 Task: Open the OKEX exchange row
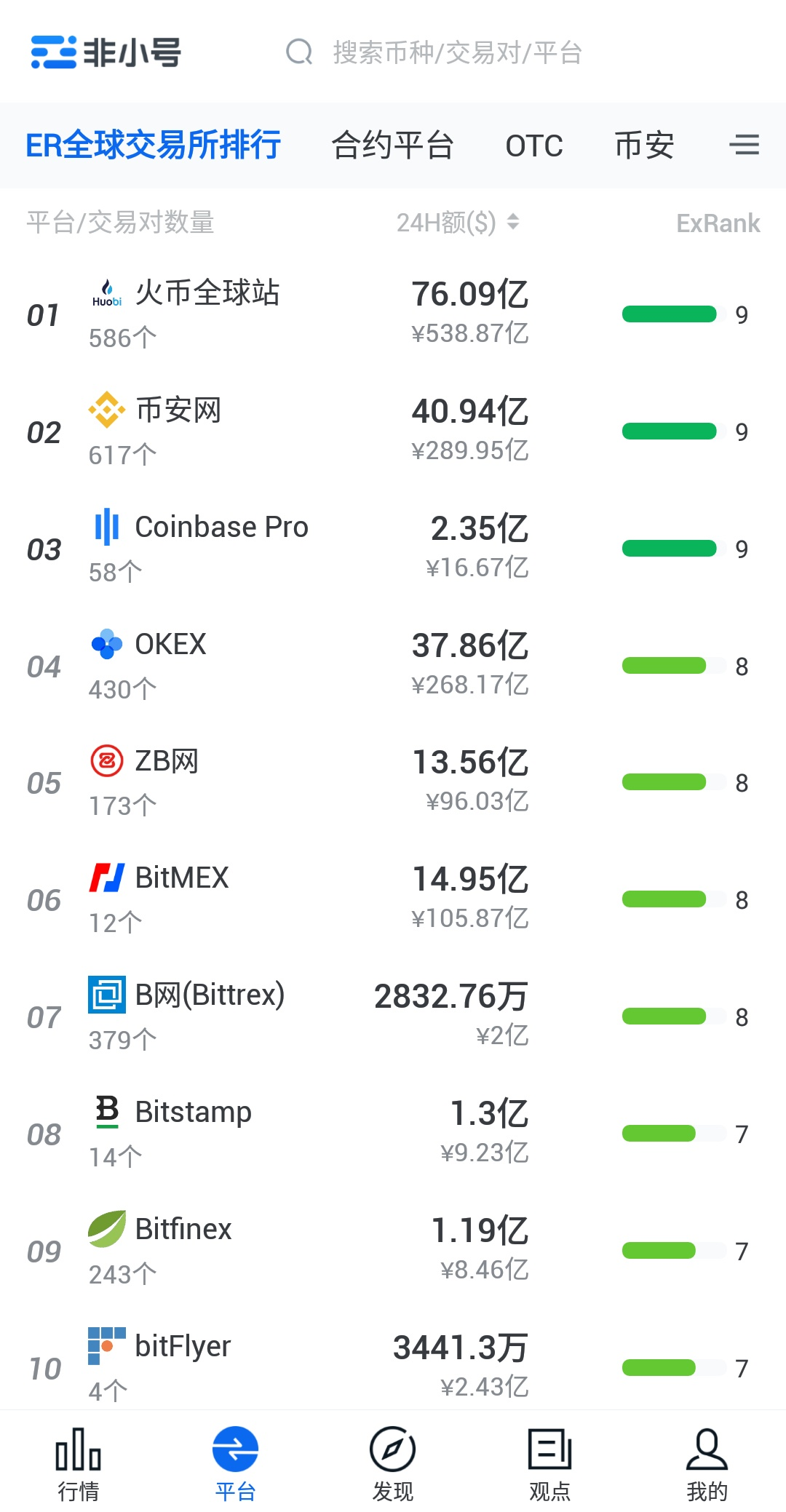(393, 666)
